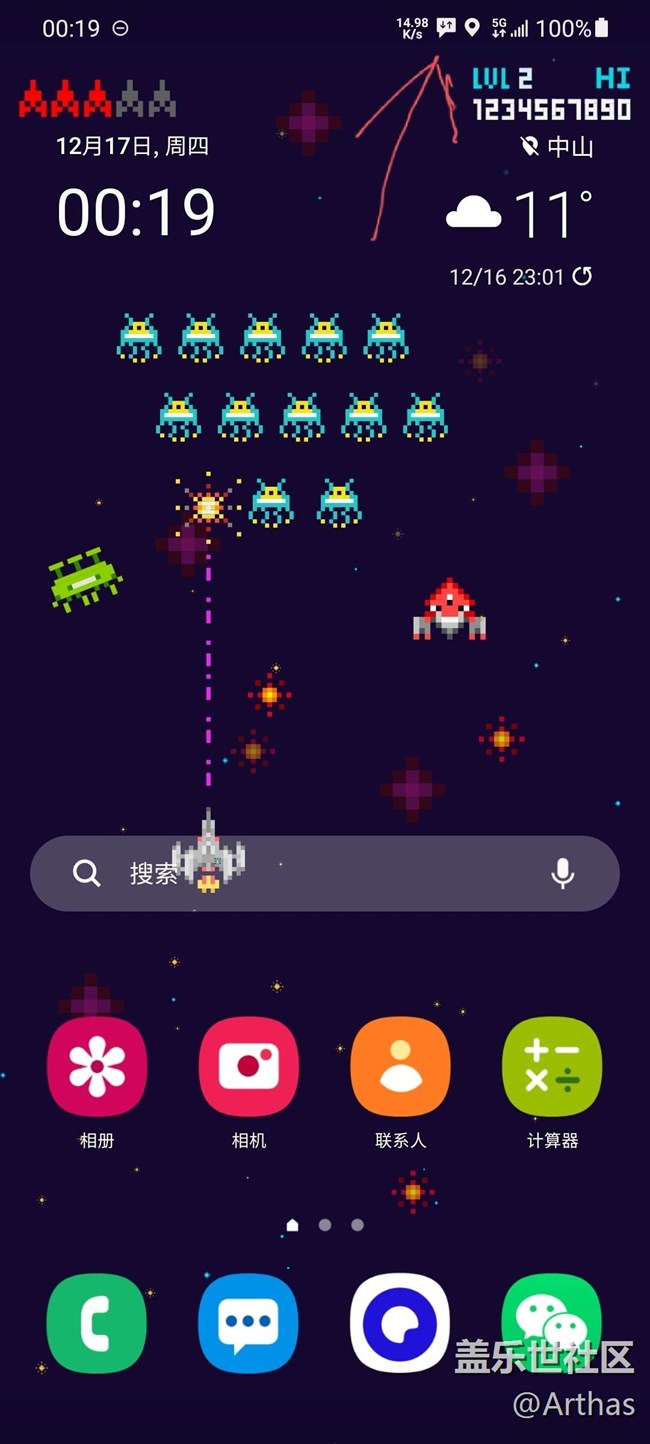Screen dimensions: 650x1444
Task: Jump to the second home page dot
Action: 325,1224
